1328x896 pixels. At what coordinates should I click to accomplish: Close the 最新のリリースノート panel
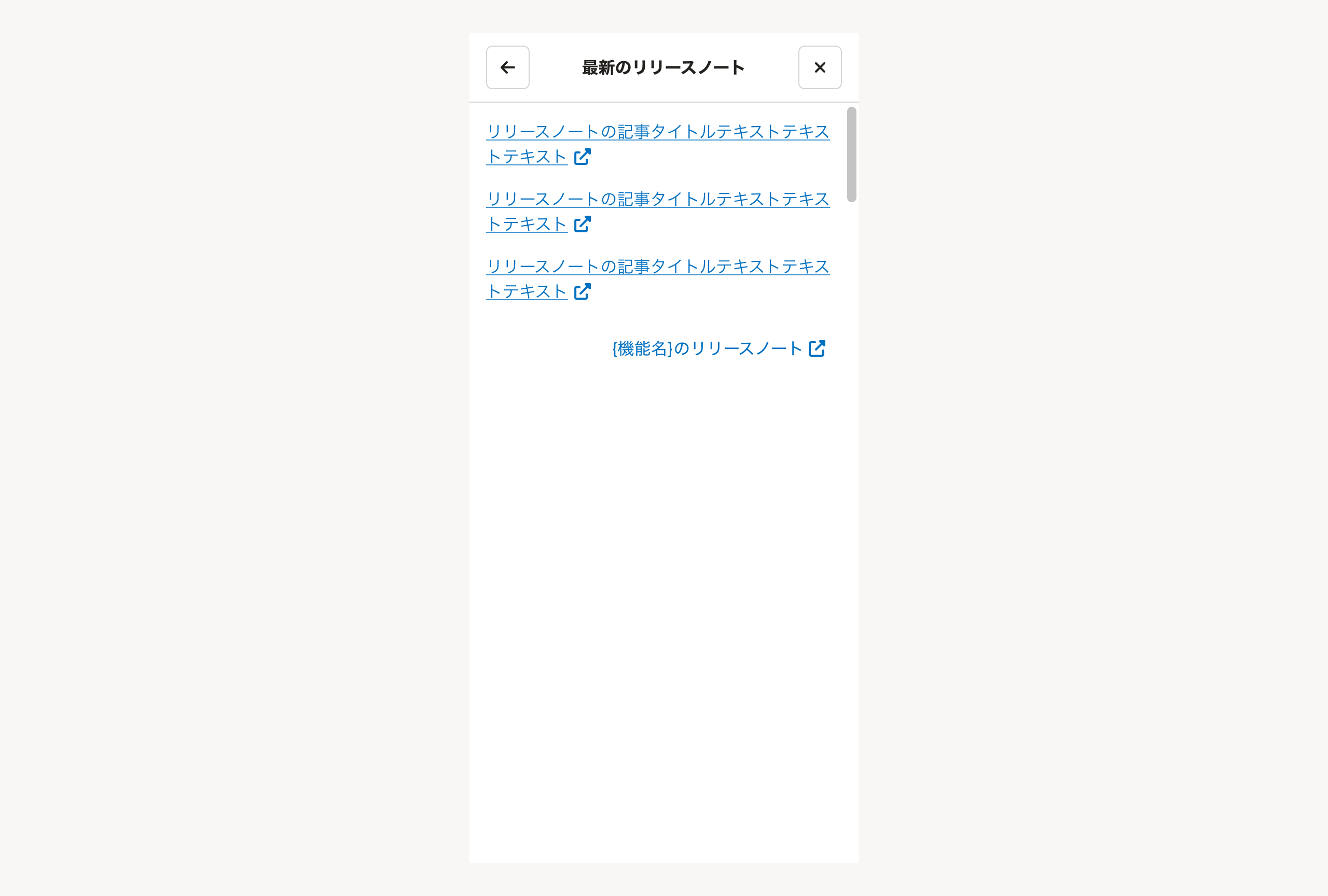[x=820, y=67]
